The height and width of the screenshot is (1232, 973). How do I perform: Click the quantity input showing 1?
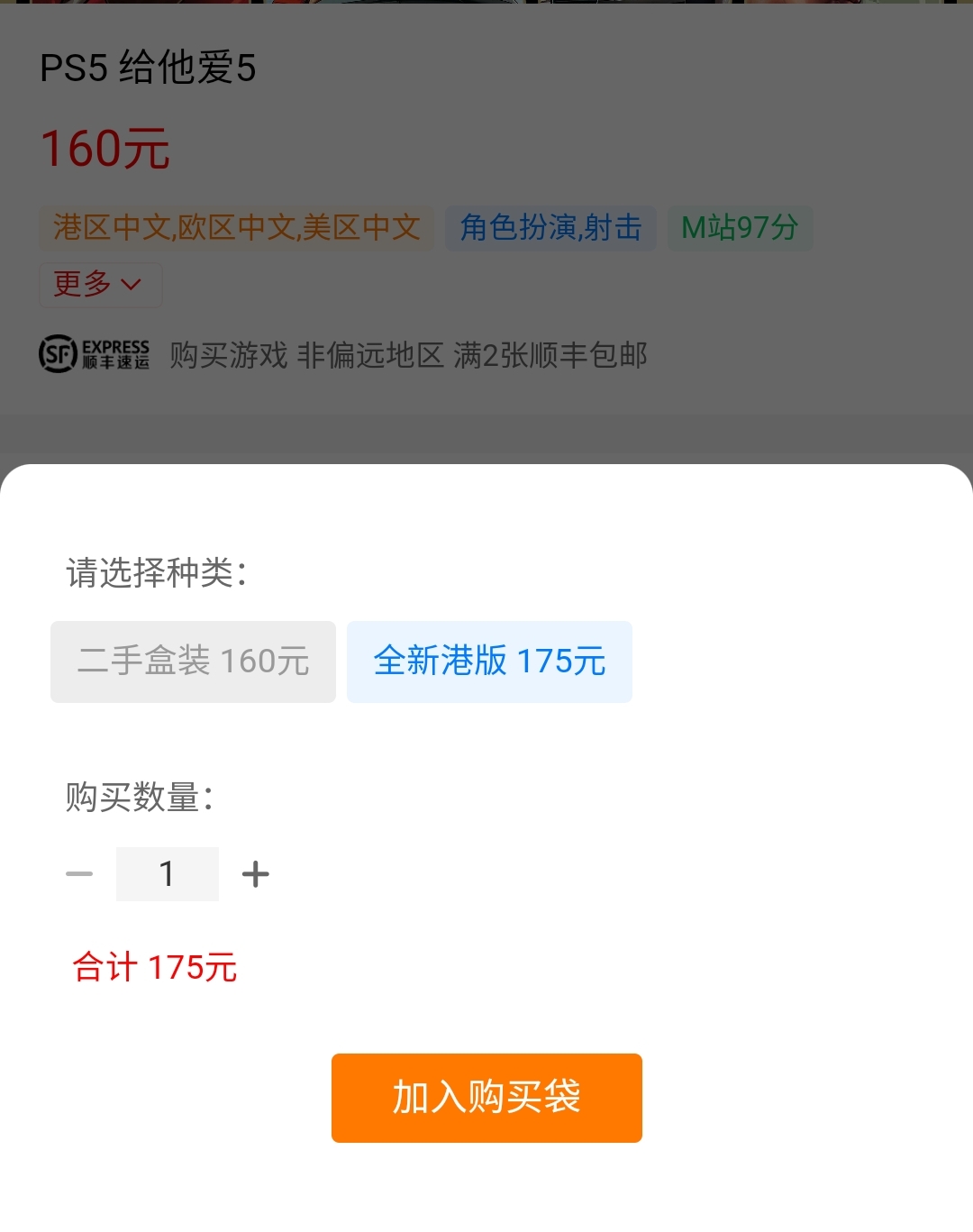point(168,872)
